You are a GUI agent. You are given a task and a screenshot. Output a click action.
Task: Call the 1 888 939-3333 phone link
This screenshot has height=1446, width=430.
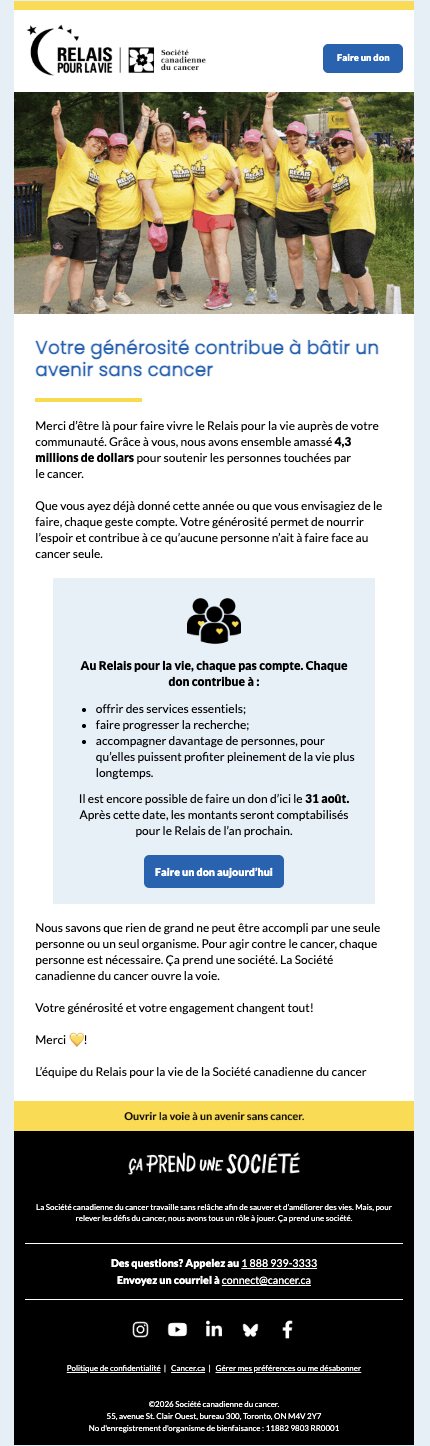[279, 1263]
